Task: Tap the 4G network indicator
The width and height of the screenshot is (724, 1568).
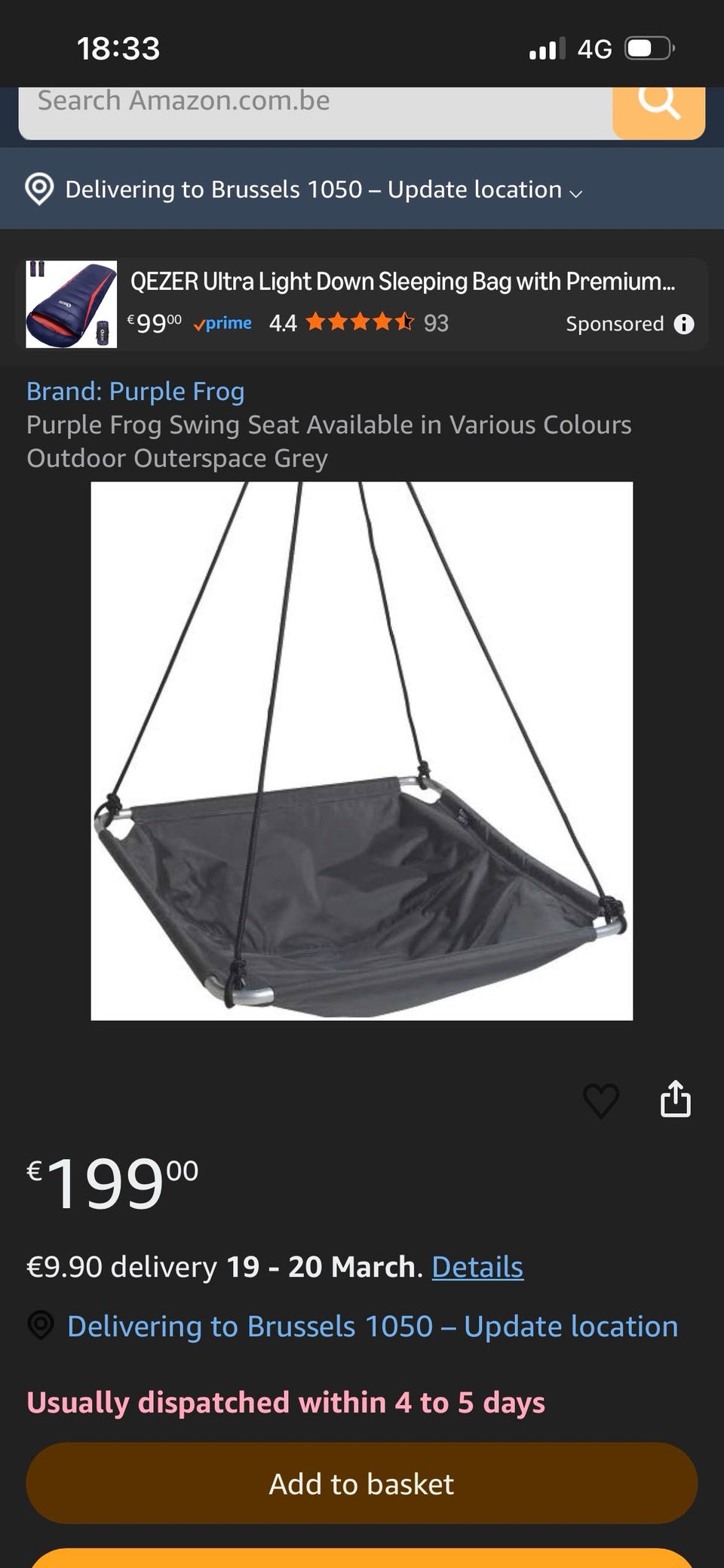Action: (x=597, y=48)
